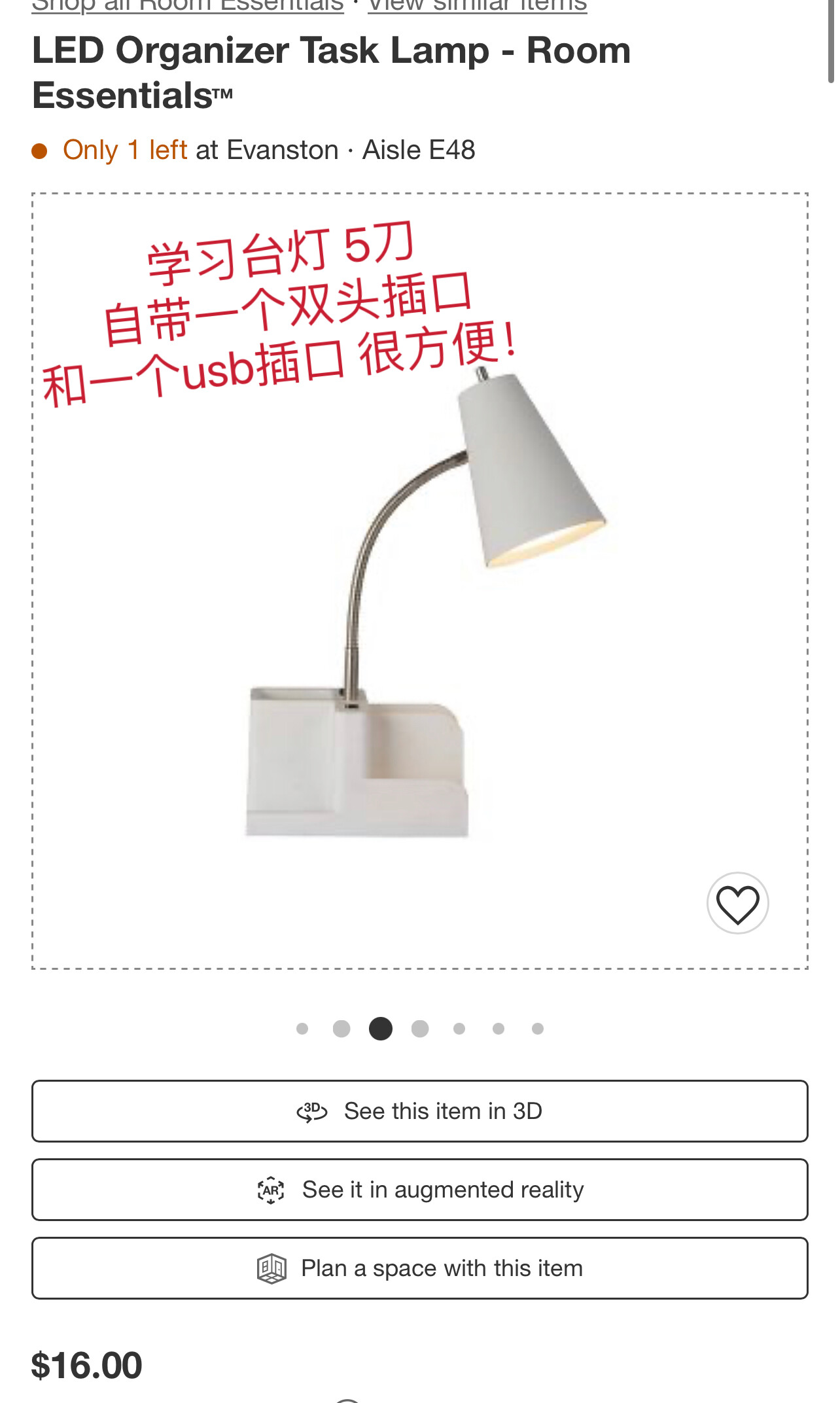Select Plan a space with this item
This screenshot has height=1403, width=840.
tap(420, 1268)
